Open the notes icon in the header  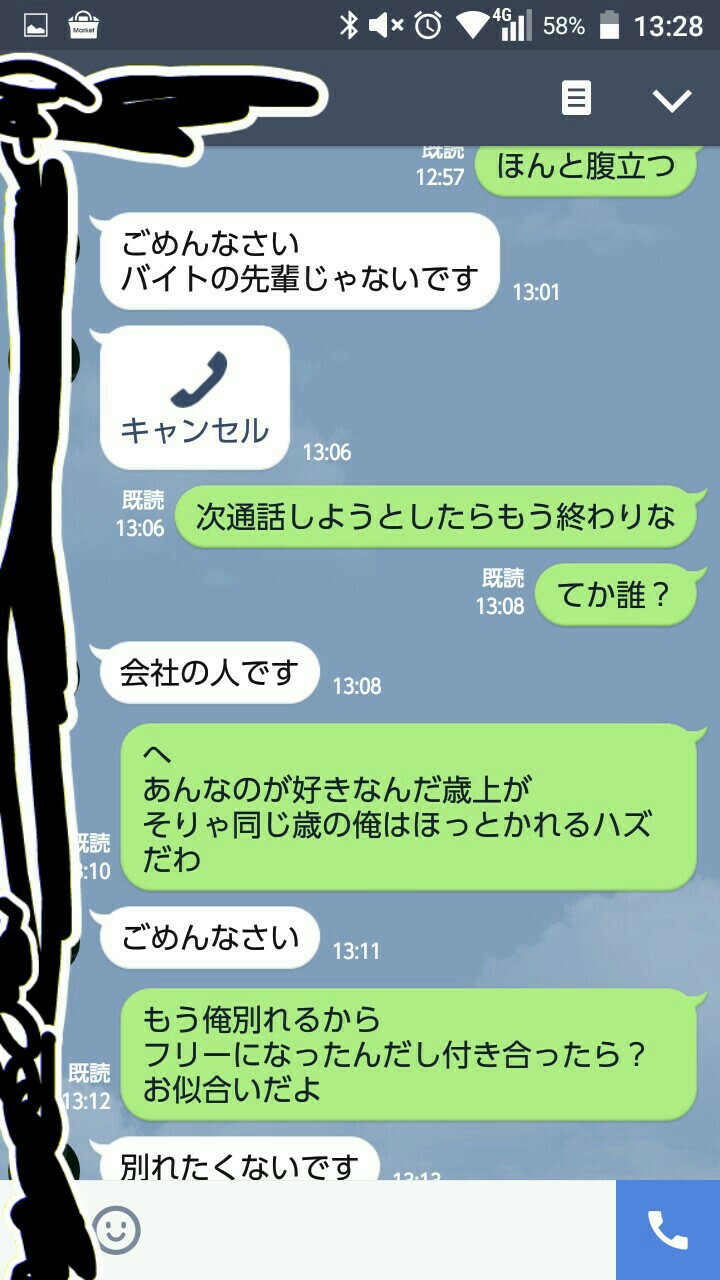[x=576, y=98]
